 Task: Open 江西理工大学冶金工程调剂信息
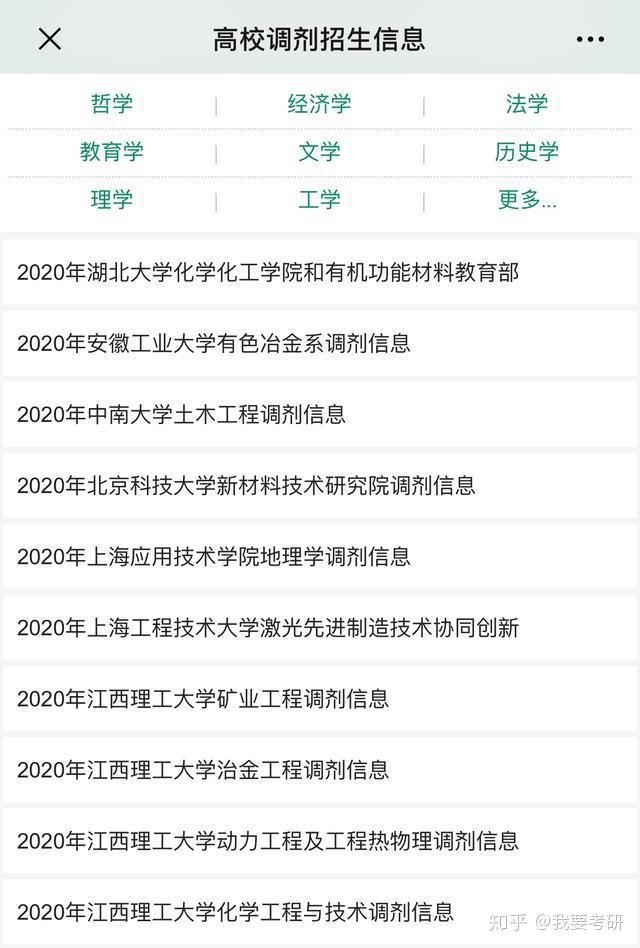(203, 770)
